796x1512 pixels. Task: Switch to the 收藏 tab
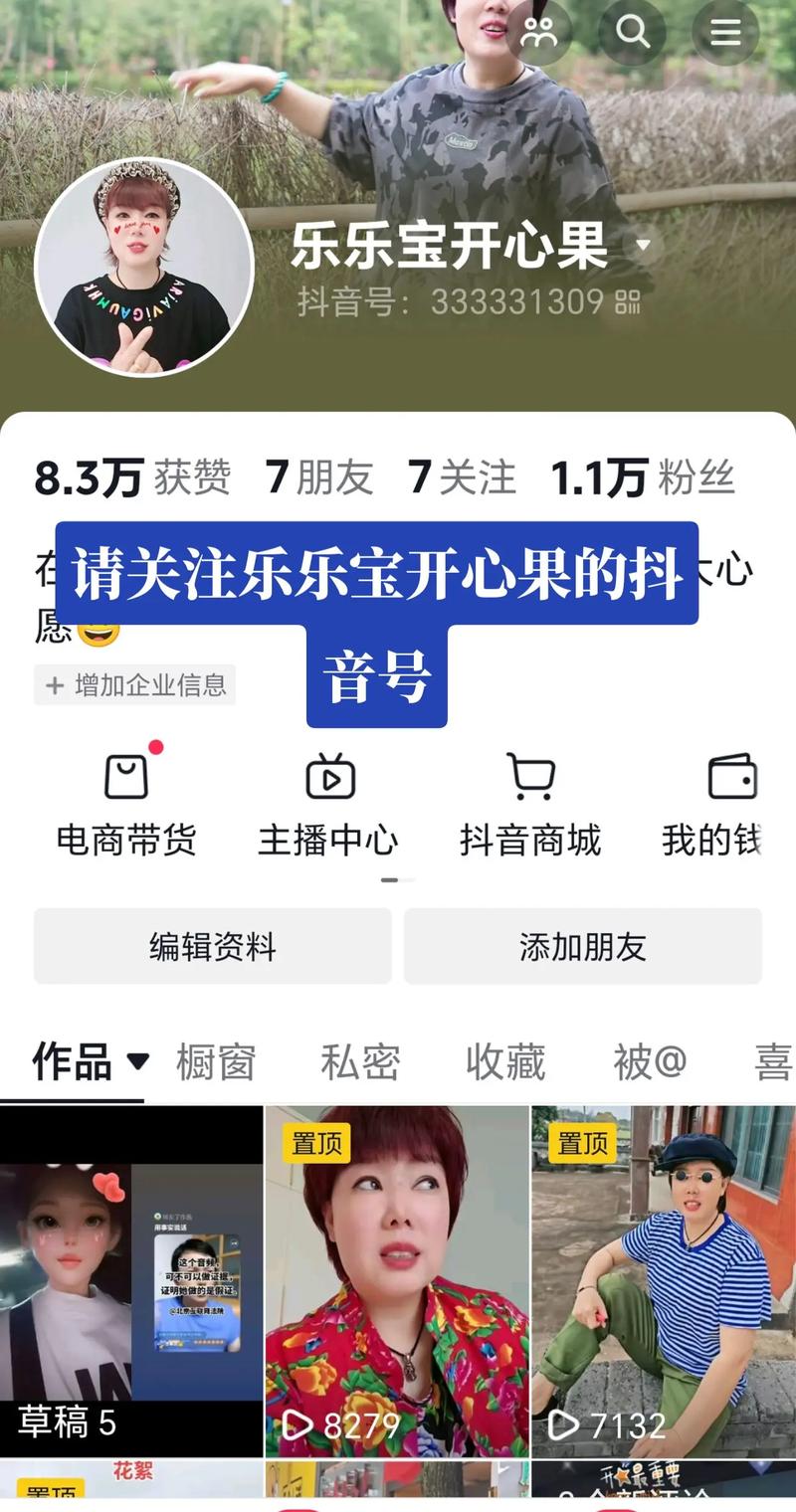pos(505,1062)
